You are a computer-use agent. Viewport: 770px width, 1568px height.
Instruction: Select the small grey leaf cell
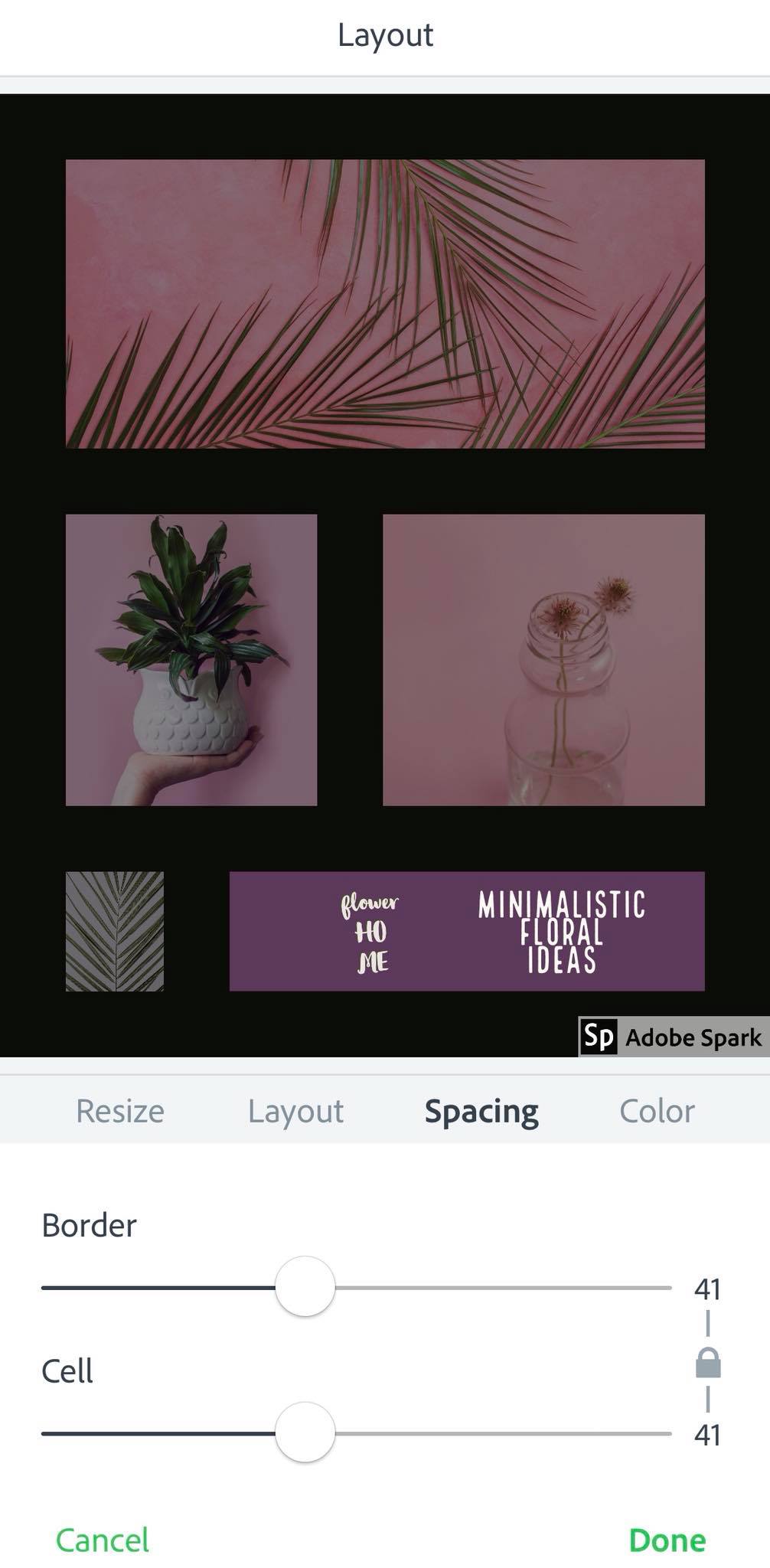[115, 931]
